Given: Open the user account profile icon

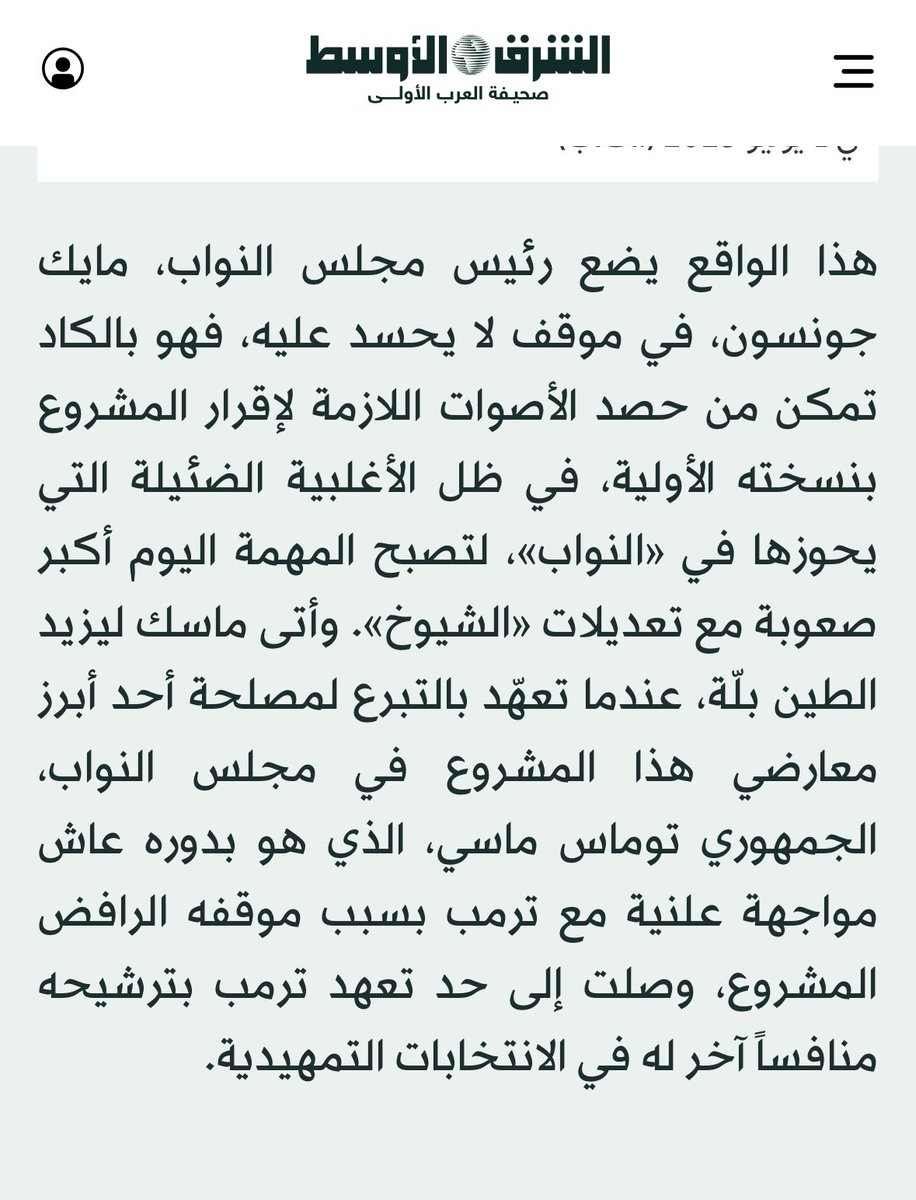Looking at the screenshot, I should [x=63, y=69].
